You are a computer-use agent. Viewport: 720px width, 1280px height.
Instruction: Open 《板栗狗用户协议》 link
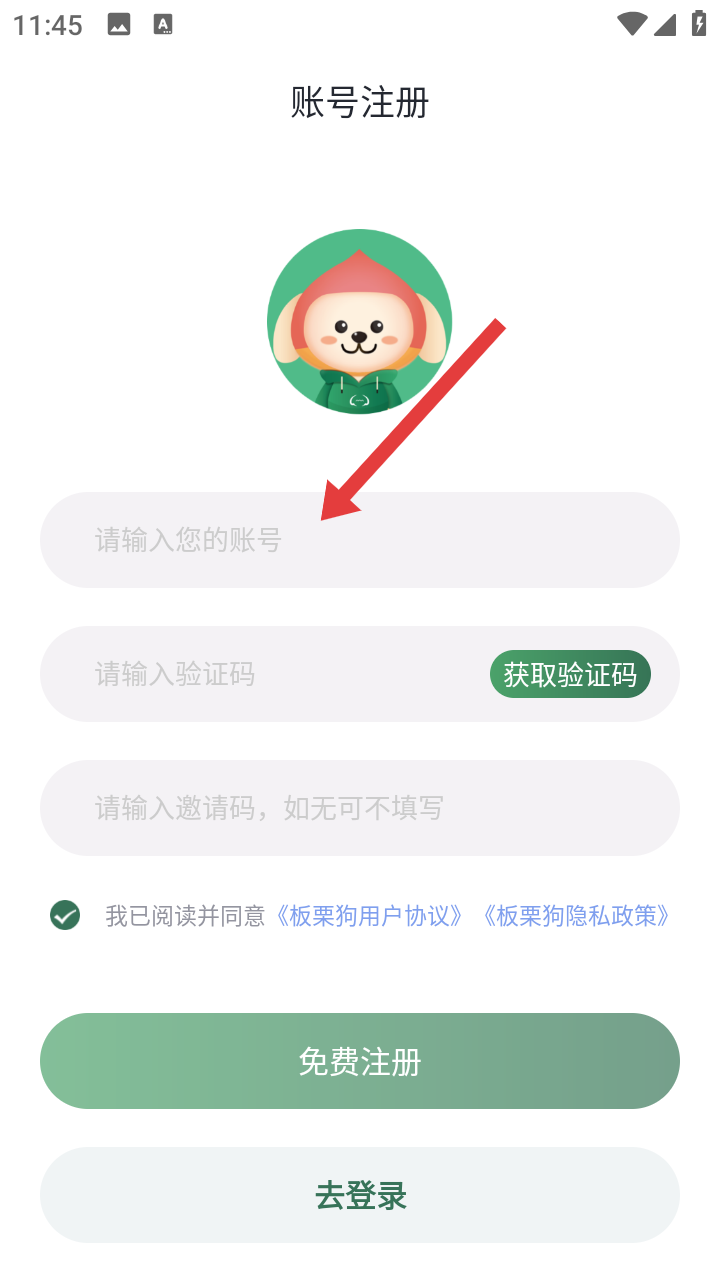click(370, 915)
